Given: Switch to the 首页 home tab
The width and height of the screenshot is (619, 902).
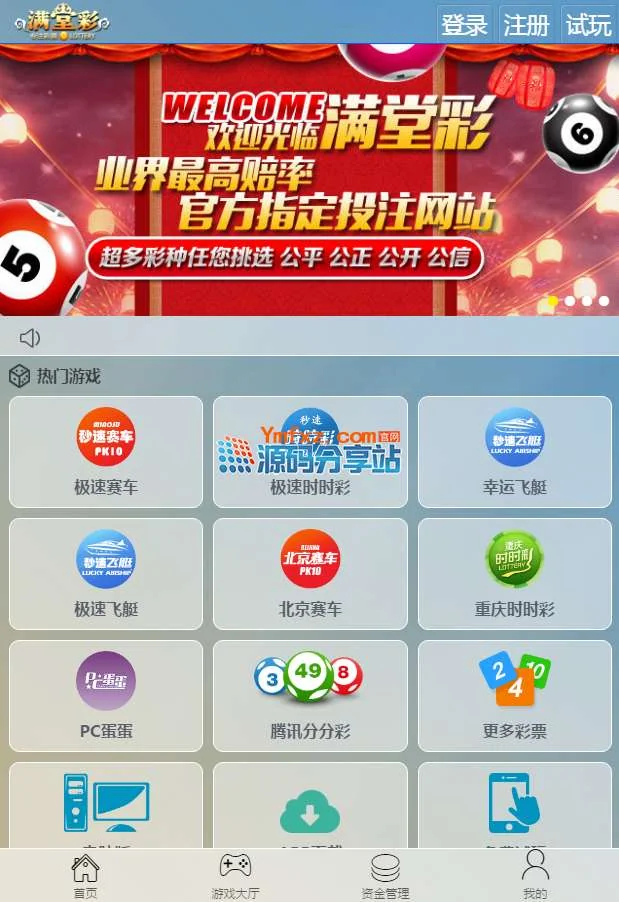Looking at the screenshot, I should [x=85, y=876].
